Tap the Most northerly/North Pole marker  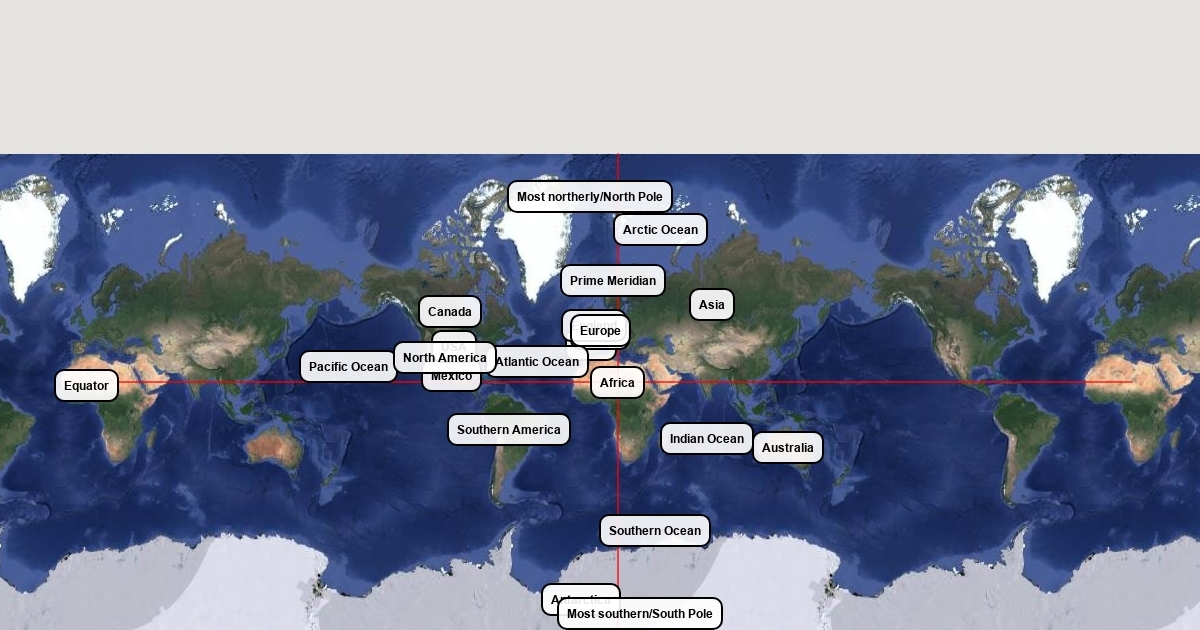tap(589, 197)
